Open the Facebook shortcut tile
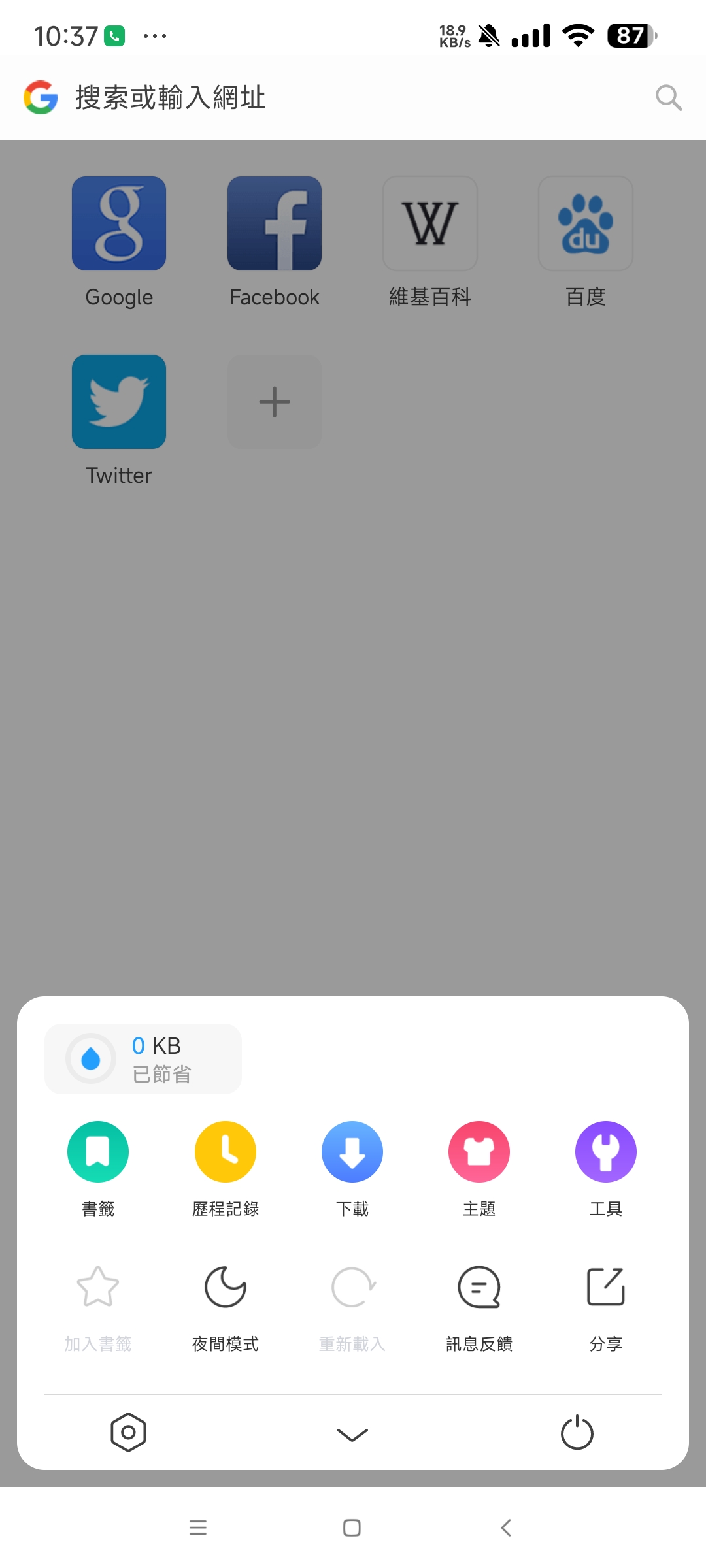This screenshot has width=706, height=1568. pyautogui.click(x=275, y=224)
